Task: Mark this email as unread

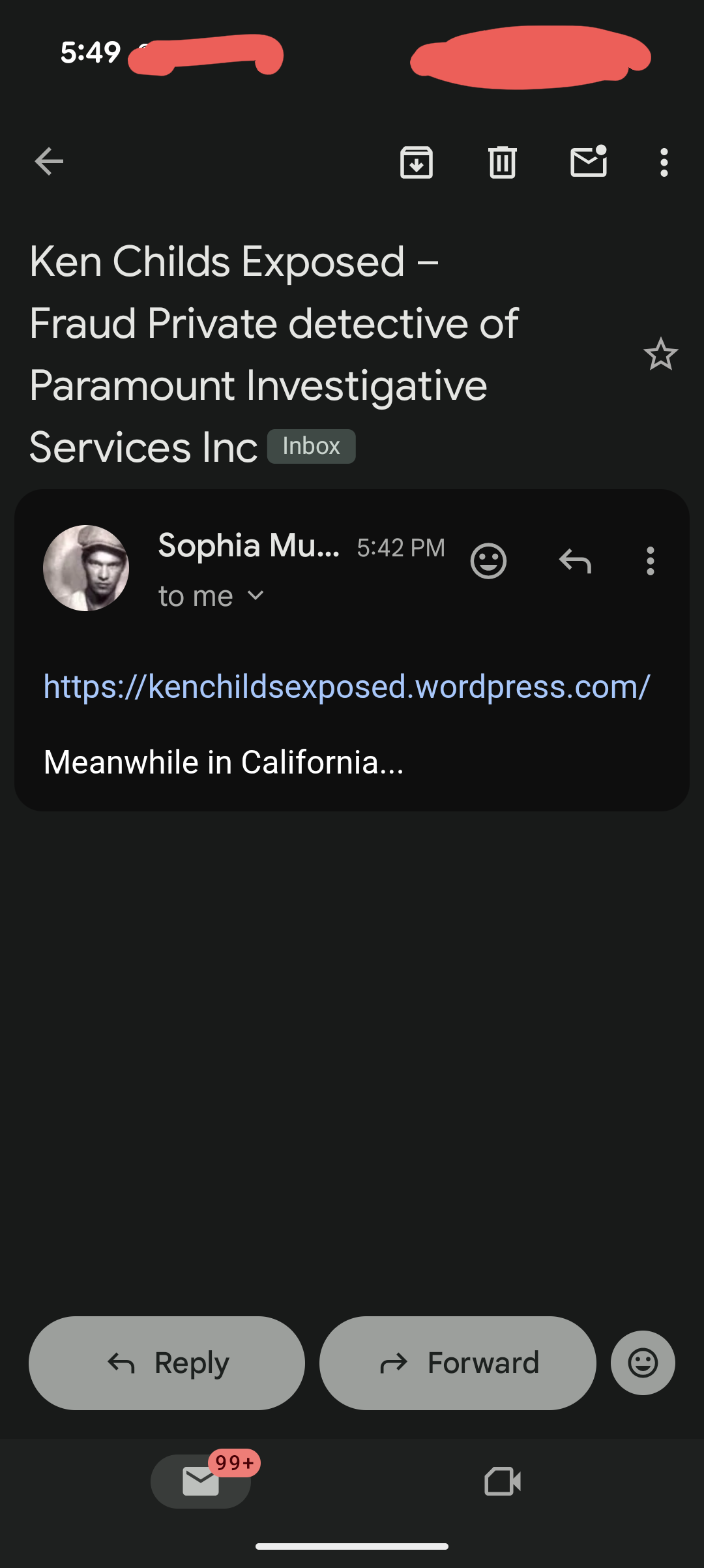Action: (x=588, y=162)
